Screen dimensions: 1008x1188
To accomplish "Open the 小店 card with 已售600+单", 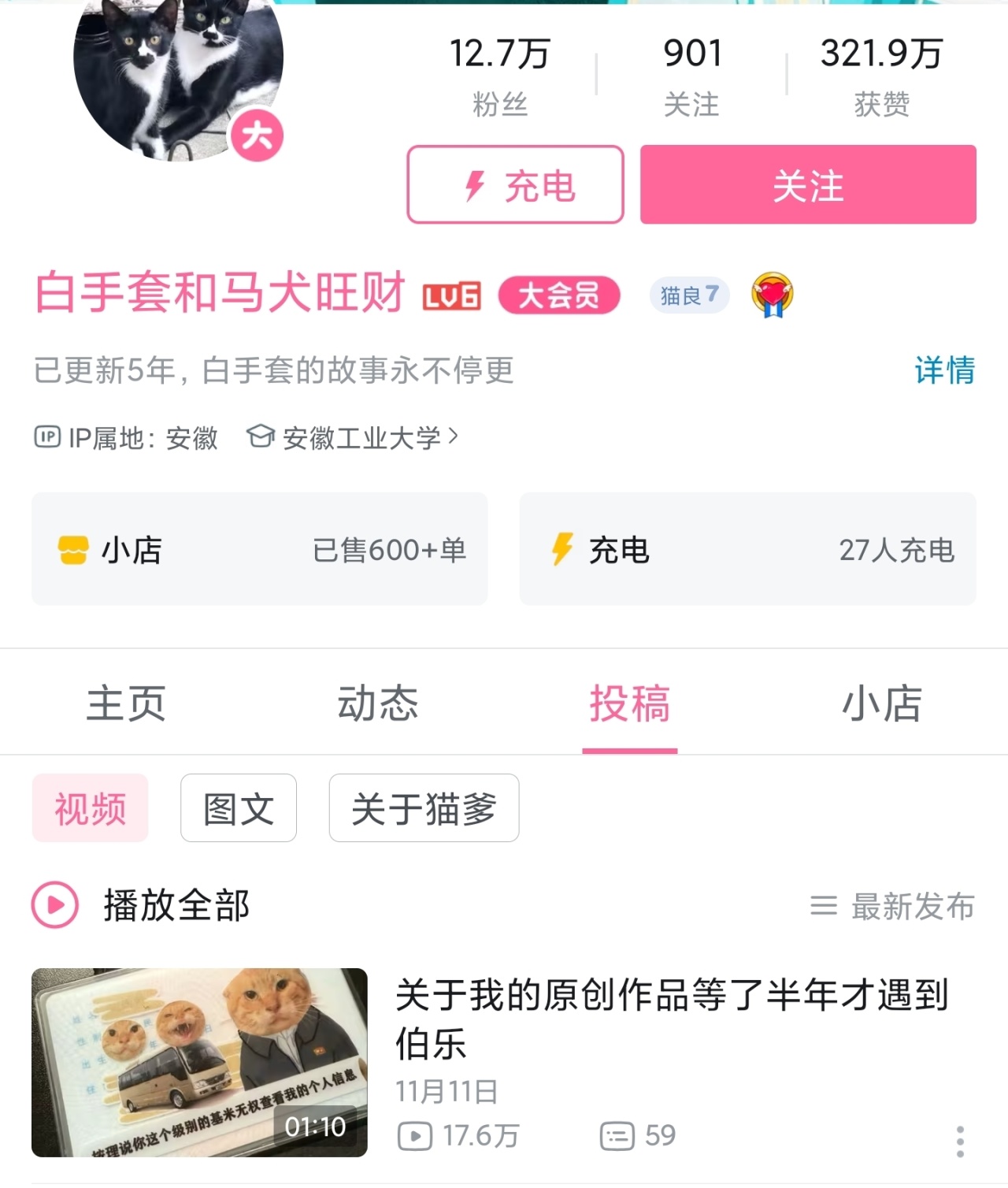I will [259, 549].
